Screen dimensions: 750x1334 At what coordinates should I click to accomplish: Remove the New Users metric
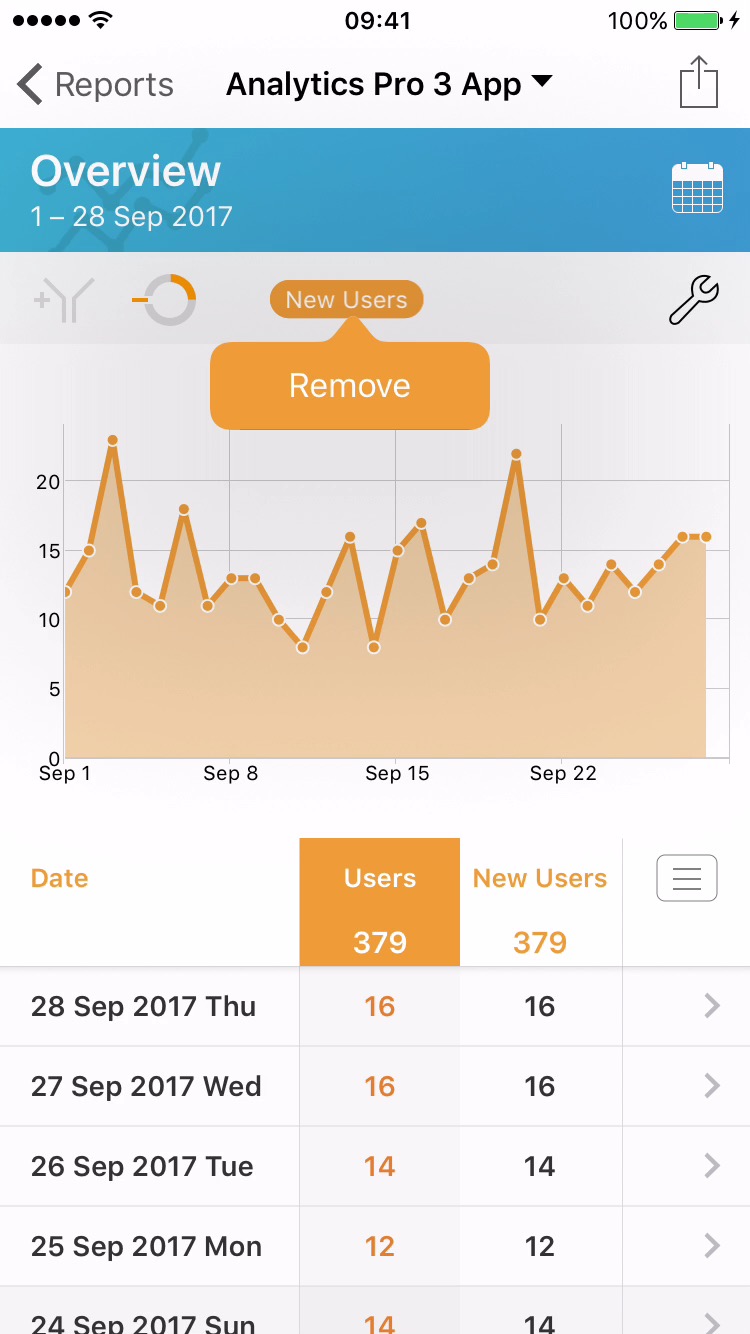(349, 386)
